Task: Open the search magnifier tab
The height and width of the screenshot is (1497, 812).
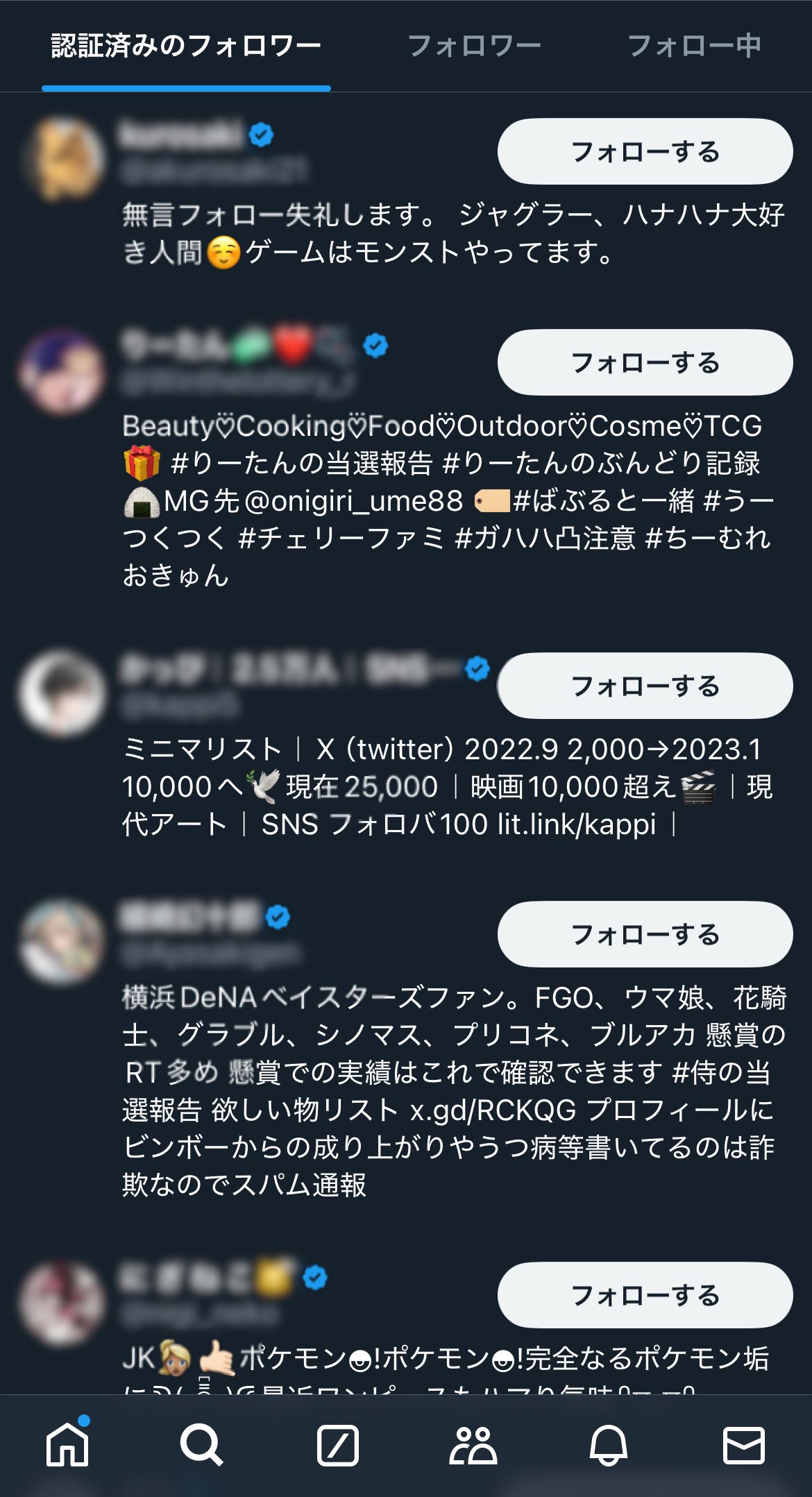Action: click(201, 1445)
